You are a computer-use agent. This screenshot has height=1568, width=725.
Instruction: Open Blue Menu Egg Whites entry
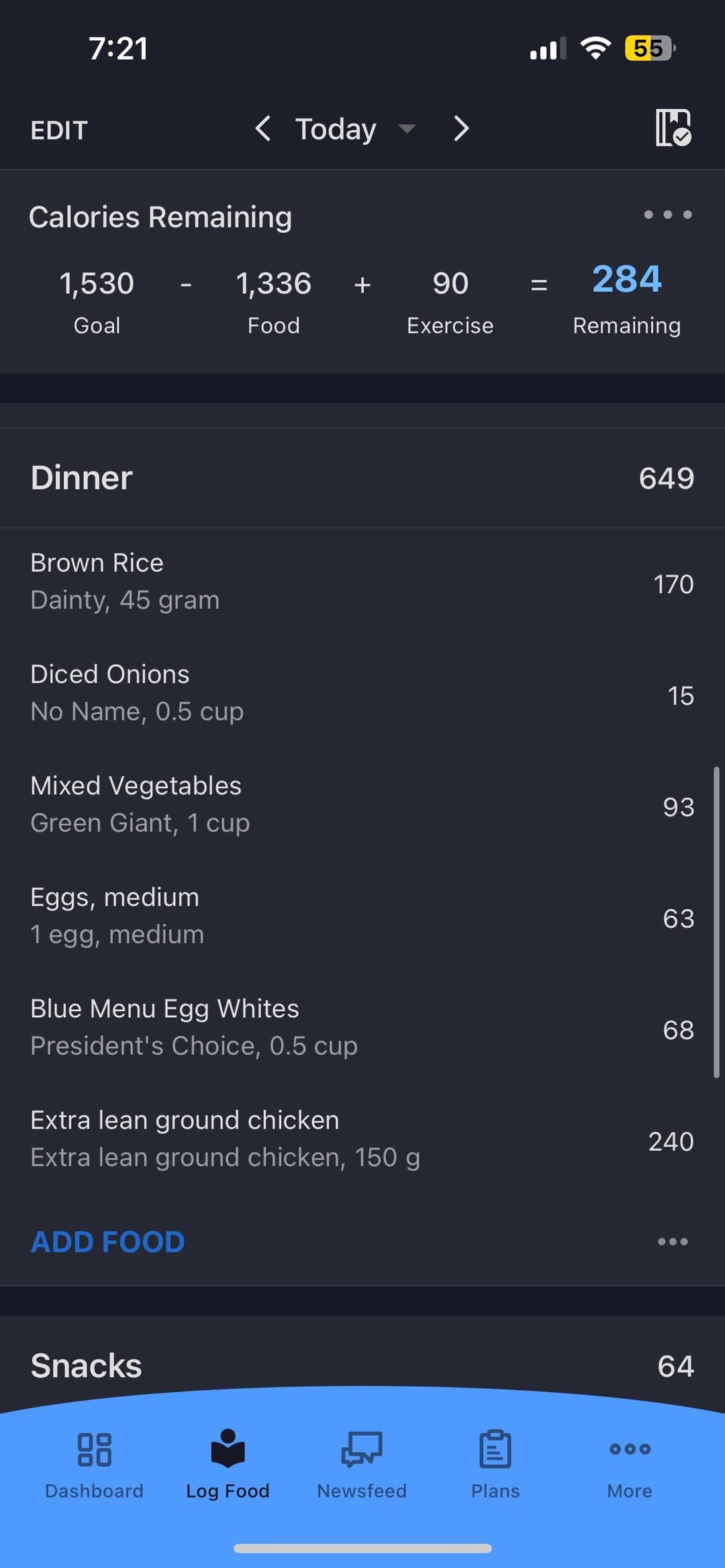coord(362,1028)
